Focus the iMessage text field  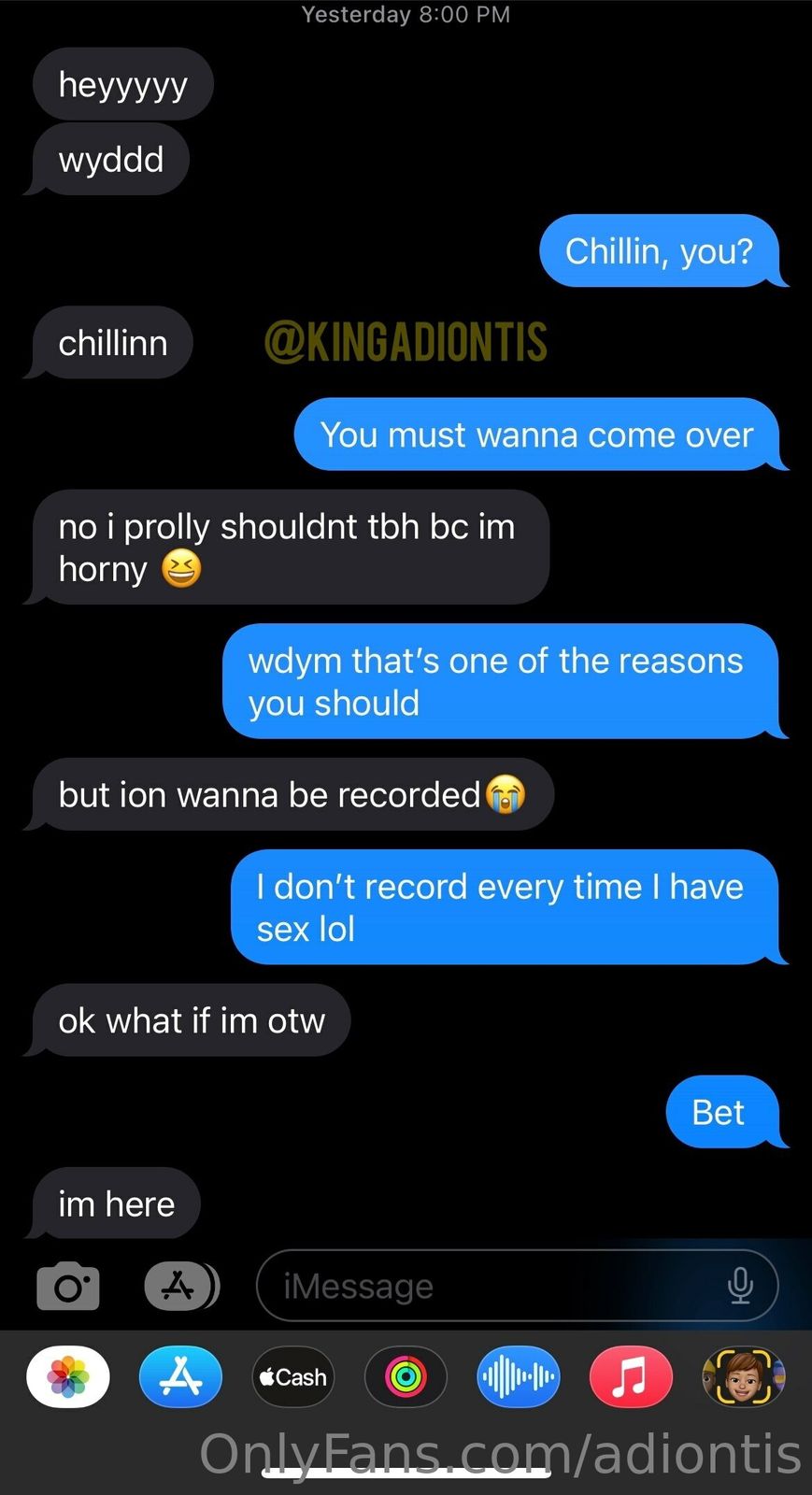(486, 1287)
